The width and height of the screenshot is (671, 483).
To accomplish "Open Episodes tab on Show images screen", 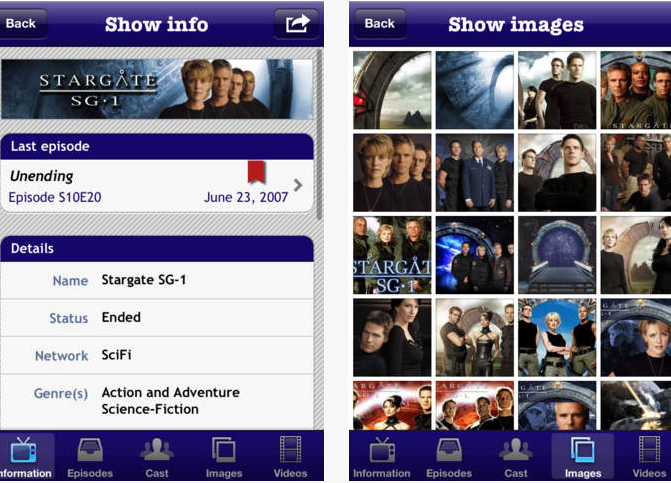I will (448, 458).
